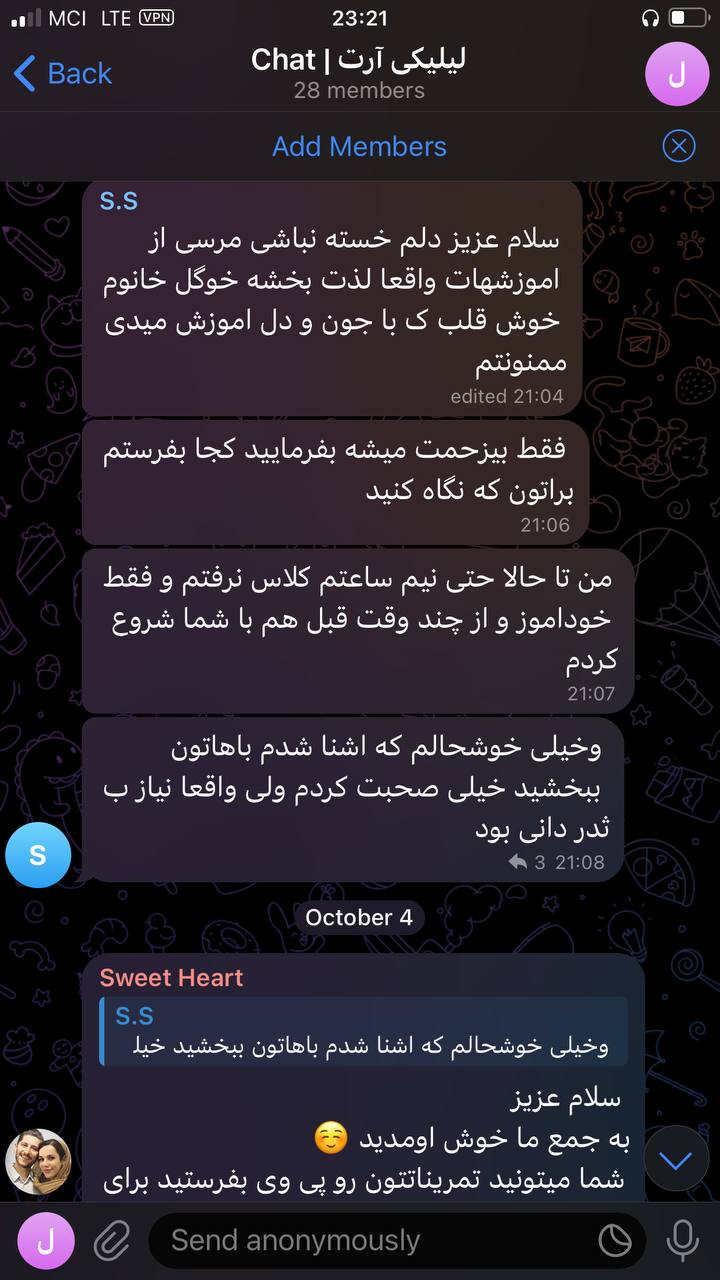The image size is (720, 1280).
Task: Open the attachment paperclip
Action: (x=112, y=1241)
